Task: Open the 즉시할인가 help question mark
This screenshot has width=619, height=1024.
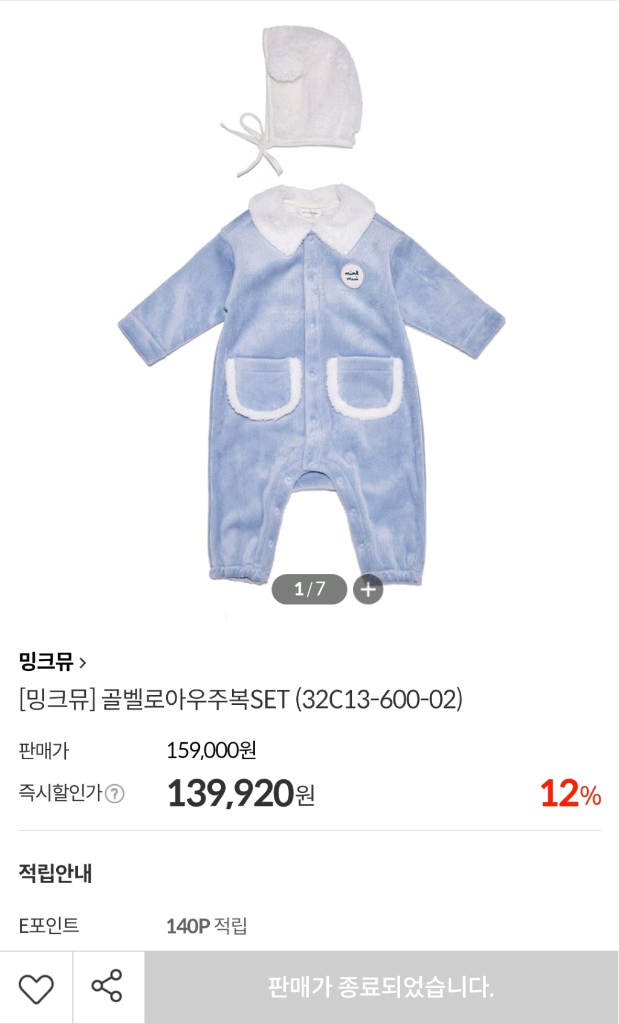Action: coord(115,794)
